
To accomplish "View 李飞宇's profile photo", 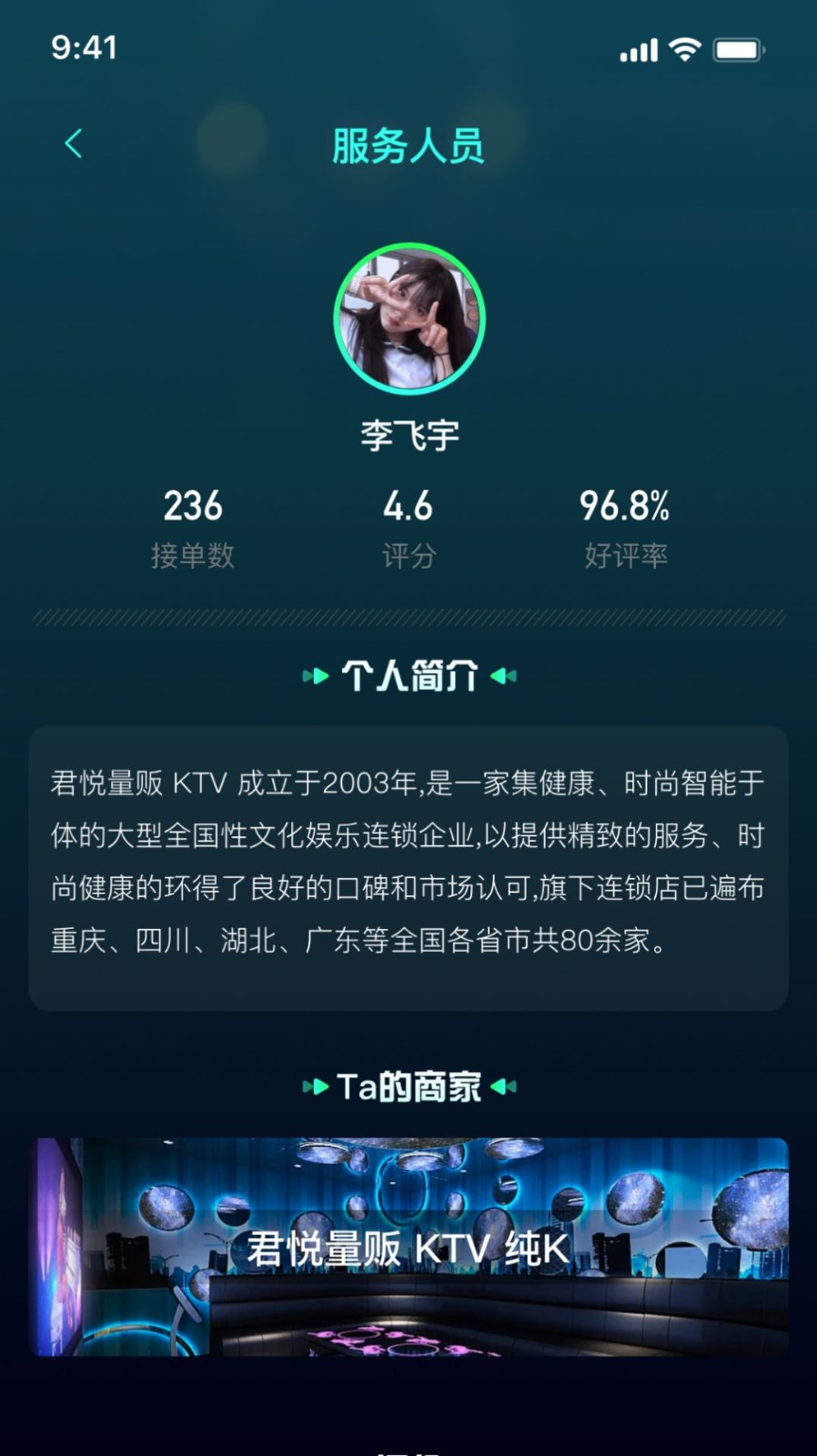I will coord(409,318).
